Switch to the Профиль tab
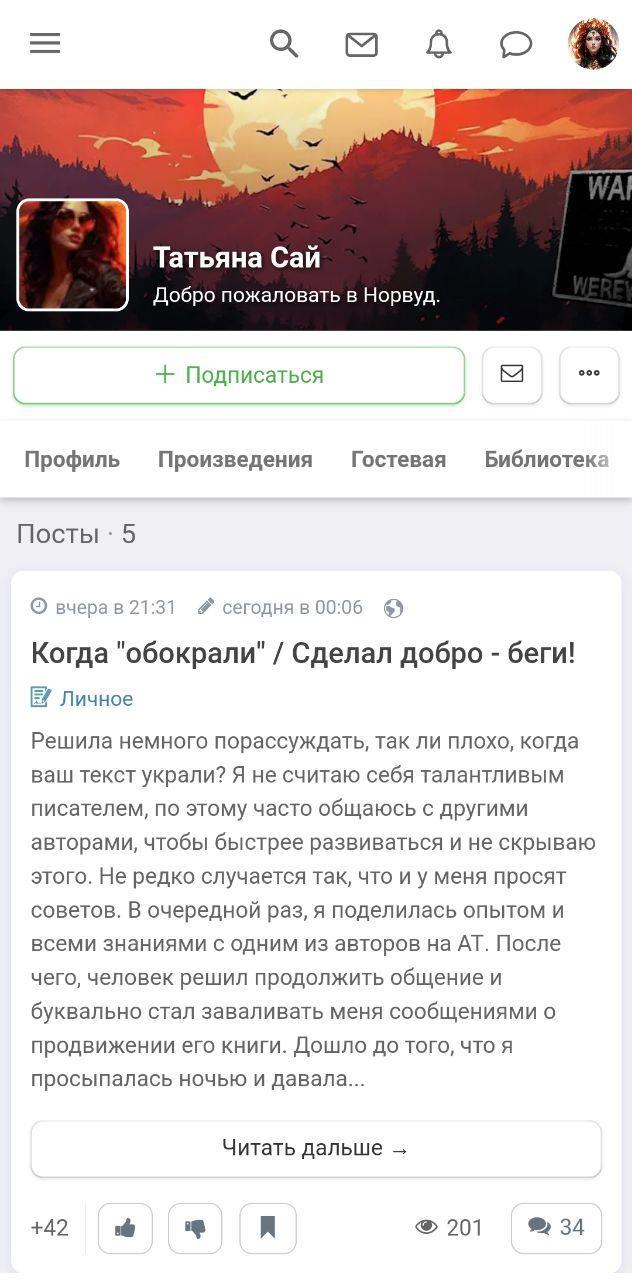Image resolution: width=632 pixels, height=1280 pixels. click(x=72, y=459)
